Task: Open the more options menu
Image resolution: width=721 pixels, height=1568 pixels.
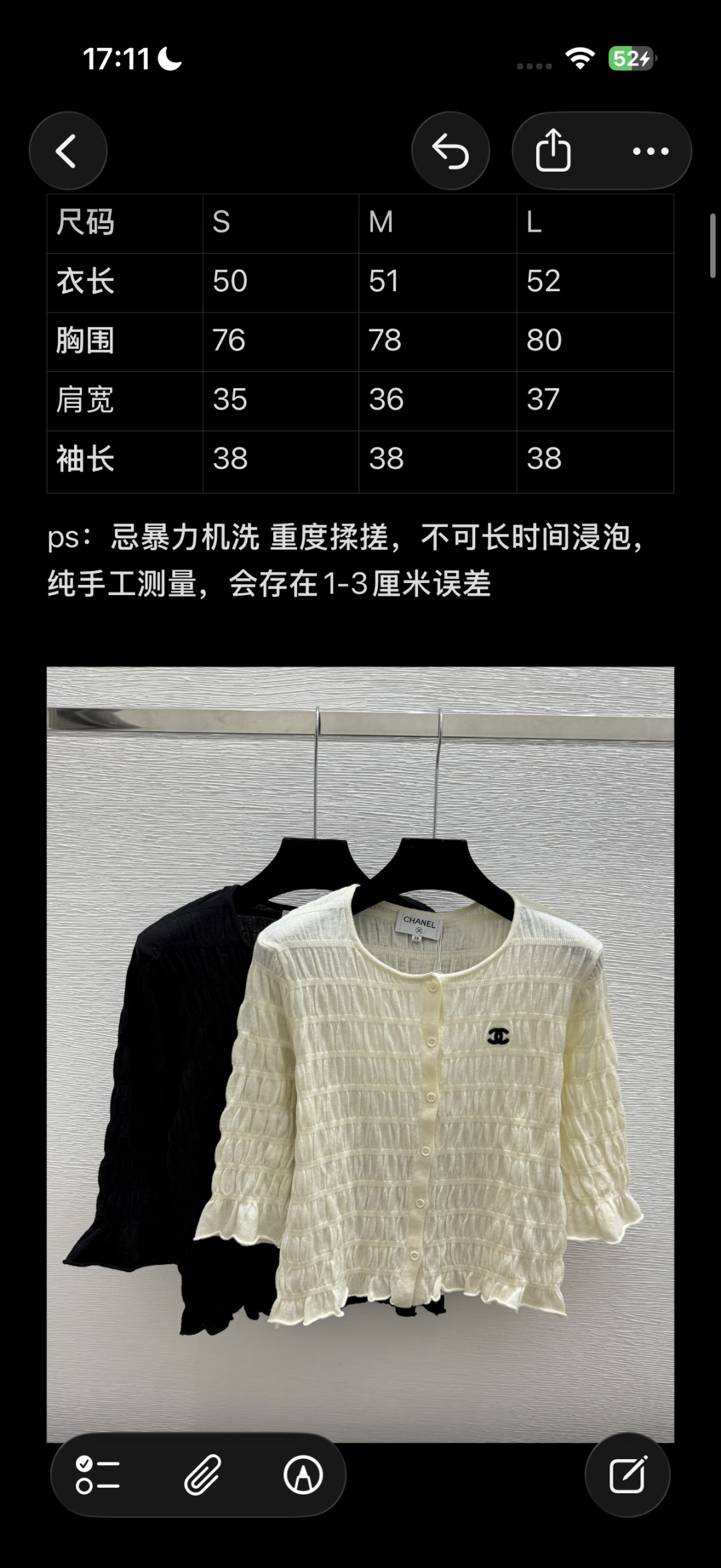Action: coord(651,151)
